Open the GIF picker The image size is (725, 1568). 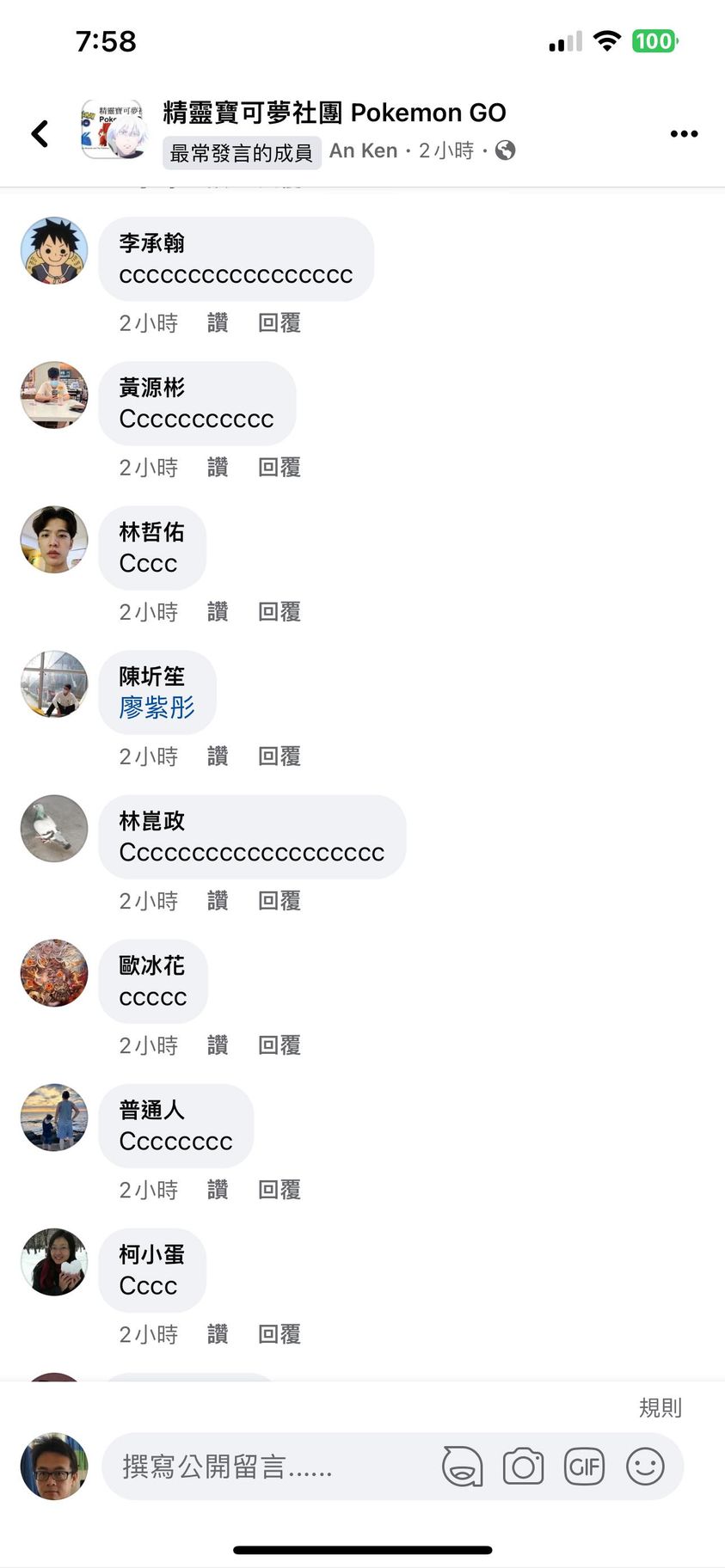584,1467
